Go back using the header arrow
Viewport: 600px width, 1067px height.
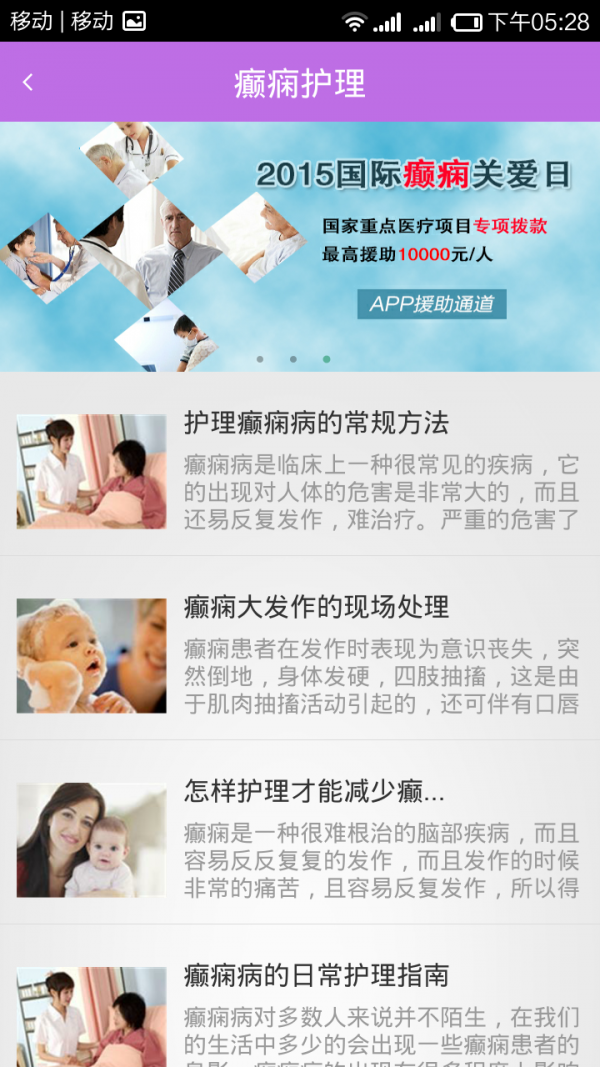[x=28, y=83]
